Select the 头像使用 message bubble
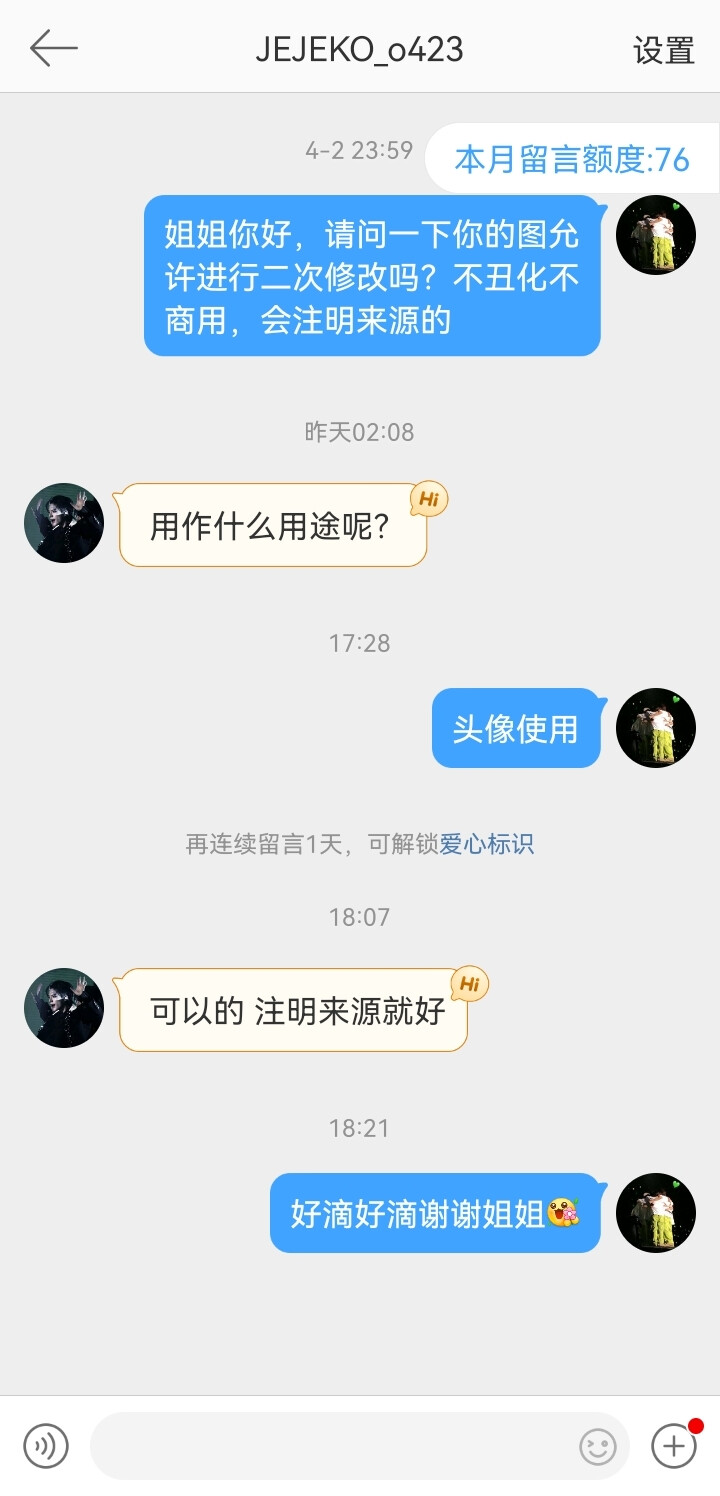720x1496 pixels. 516,729
